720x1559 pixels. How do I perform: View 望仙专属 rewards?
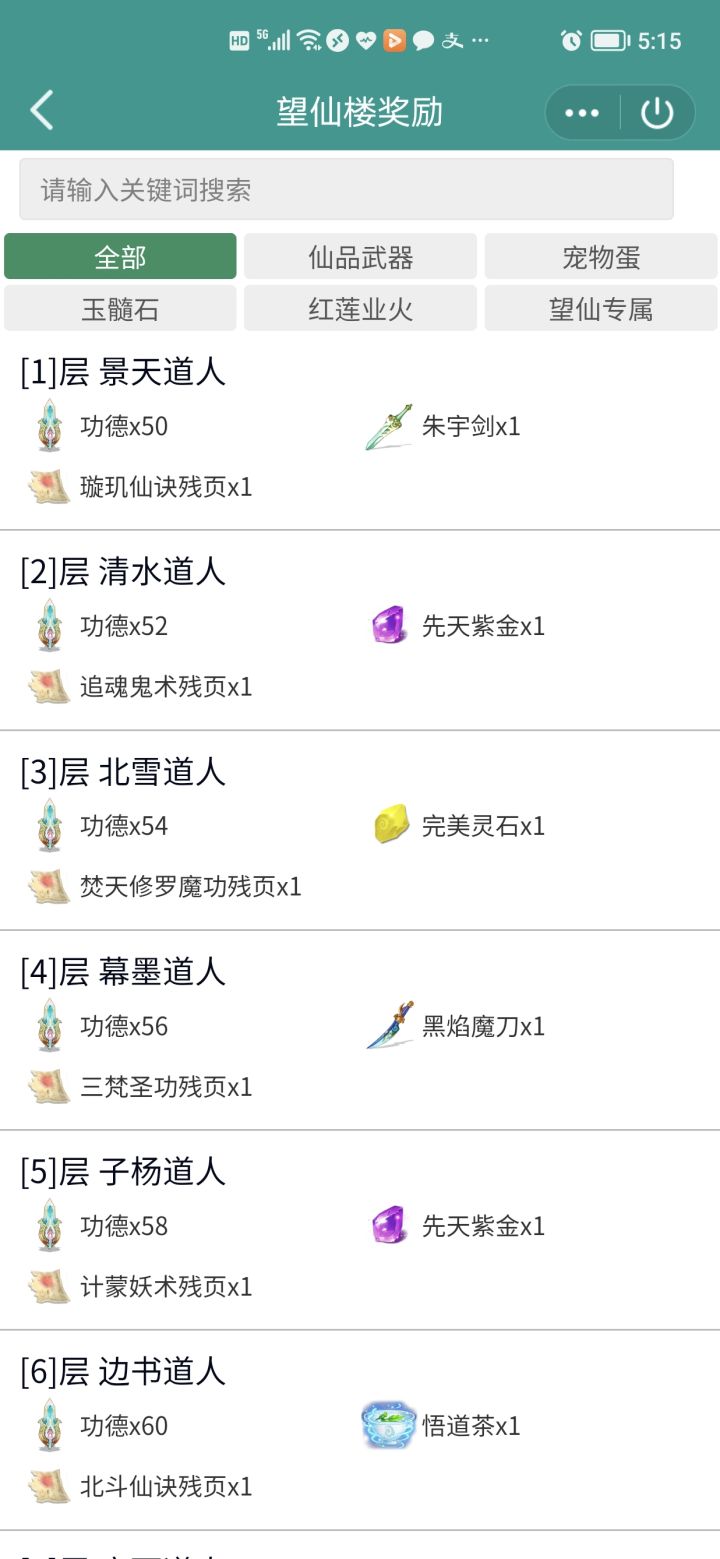click(x=601, y=308)
